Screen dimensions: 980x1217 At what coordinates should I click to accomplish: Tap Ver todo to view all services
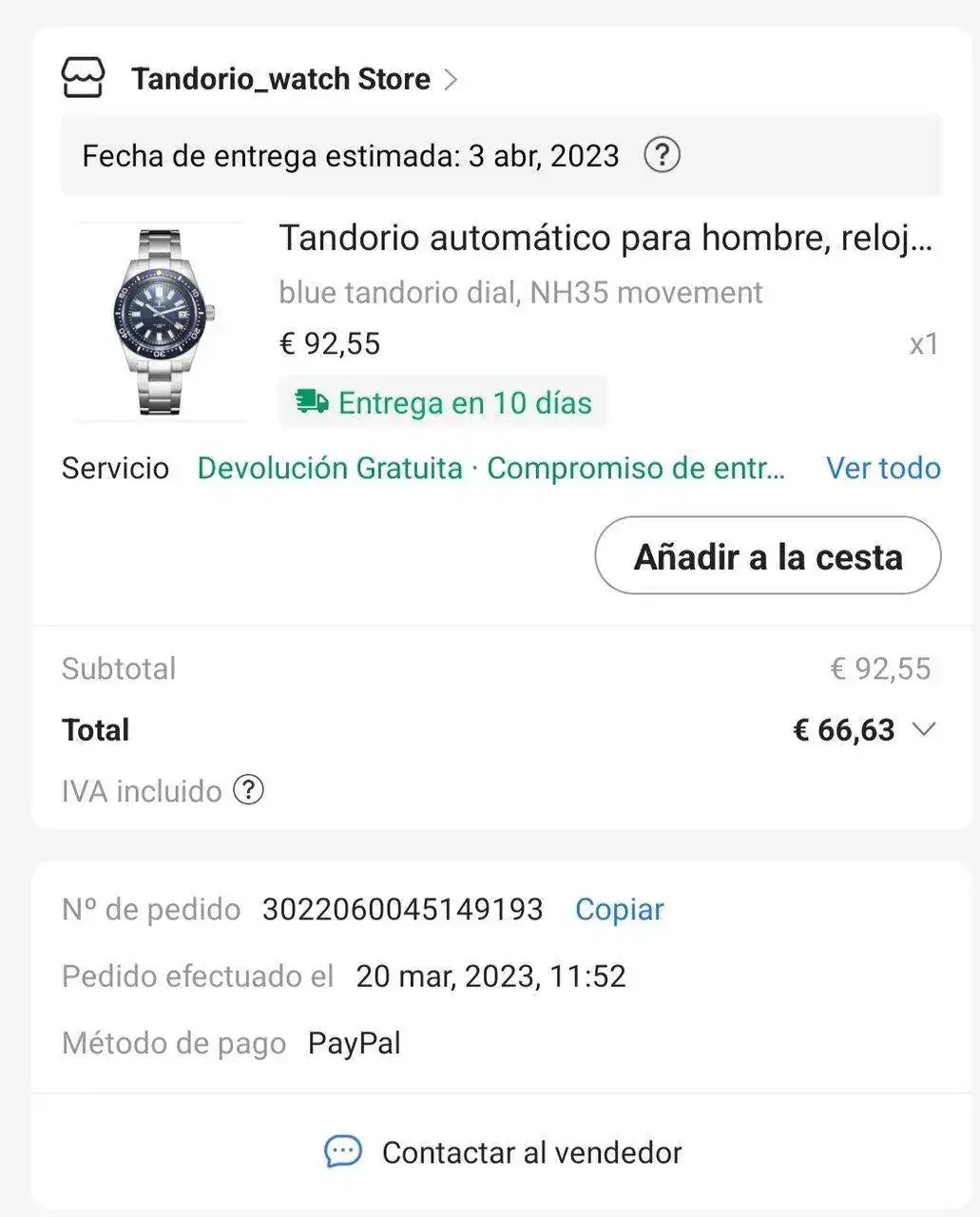[x=882, y=468]
